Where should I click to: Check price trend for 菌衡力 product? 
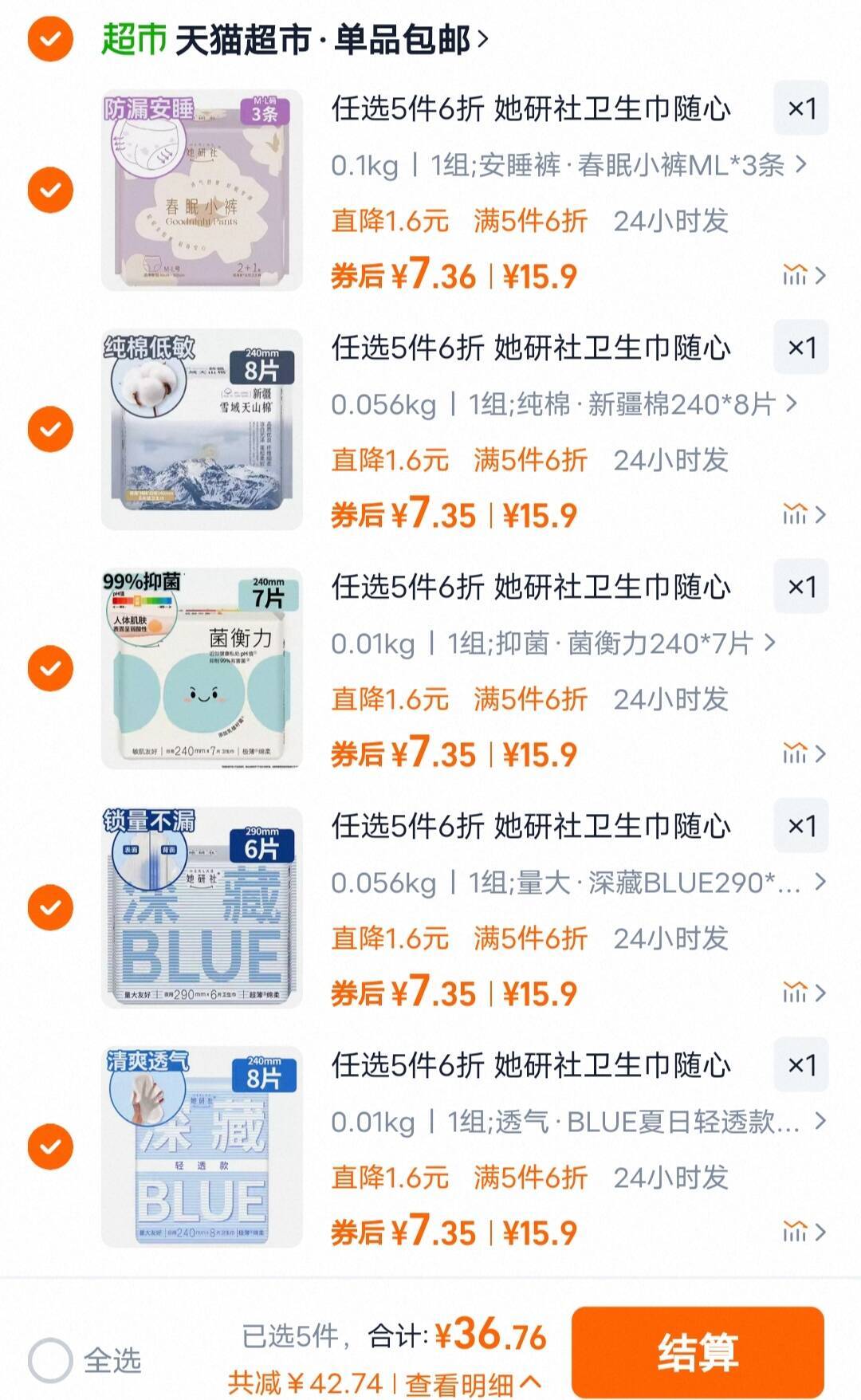pos(801,753)
